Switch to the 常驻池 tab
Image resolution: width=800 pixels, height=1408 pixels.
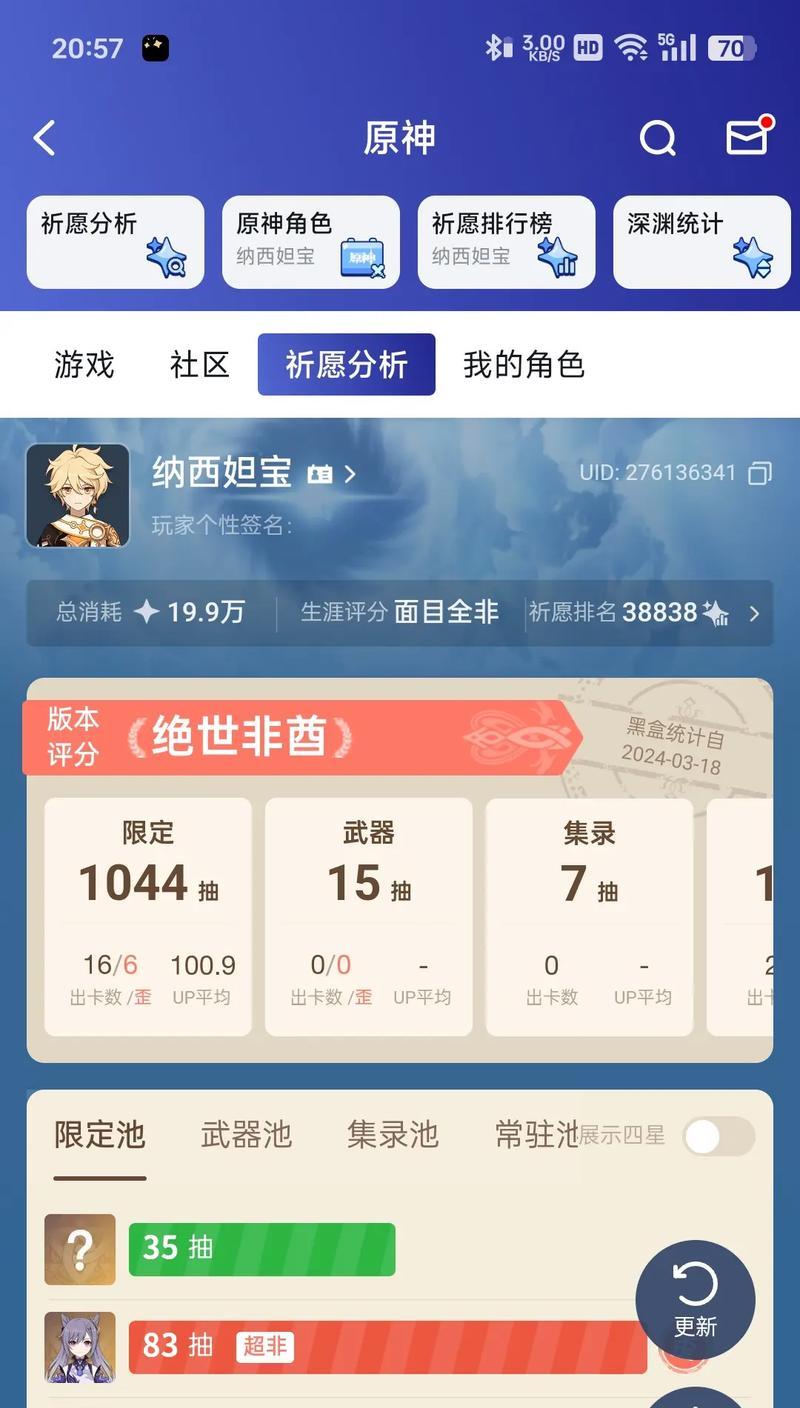pos(536,1134)
